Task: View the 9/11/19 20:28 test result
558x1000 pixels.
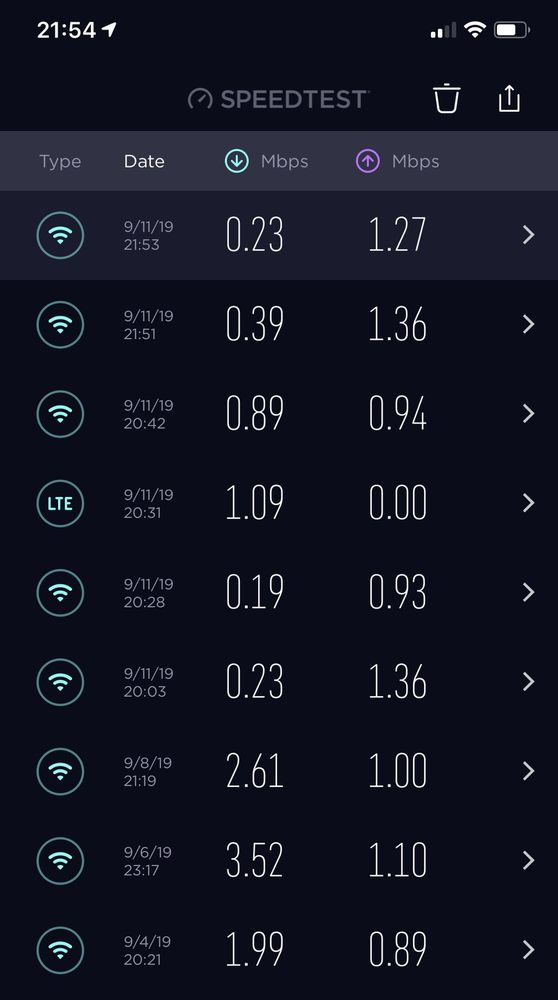Action: [279, 592]
